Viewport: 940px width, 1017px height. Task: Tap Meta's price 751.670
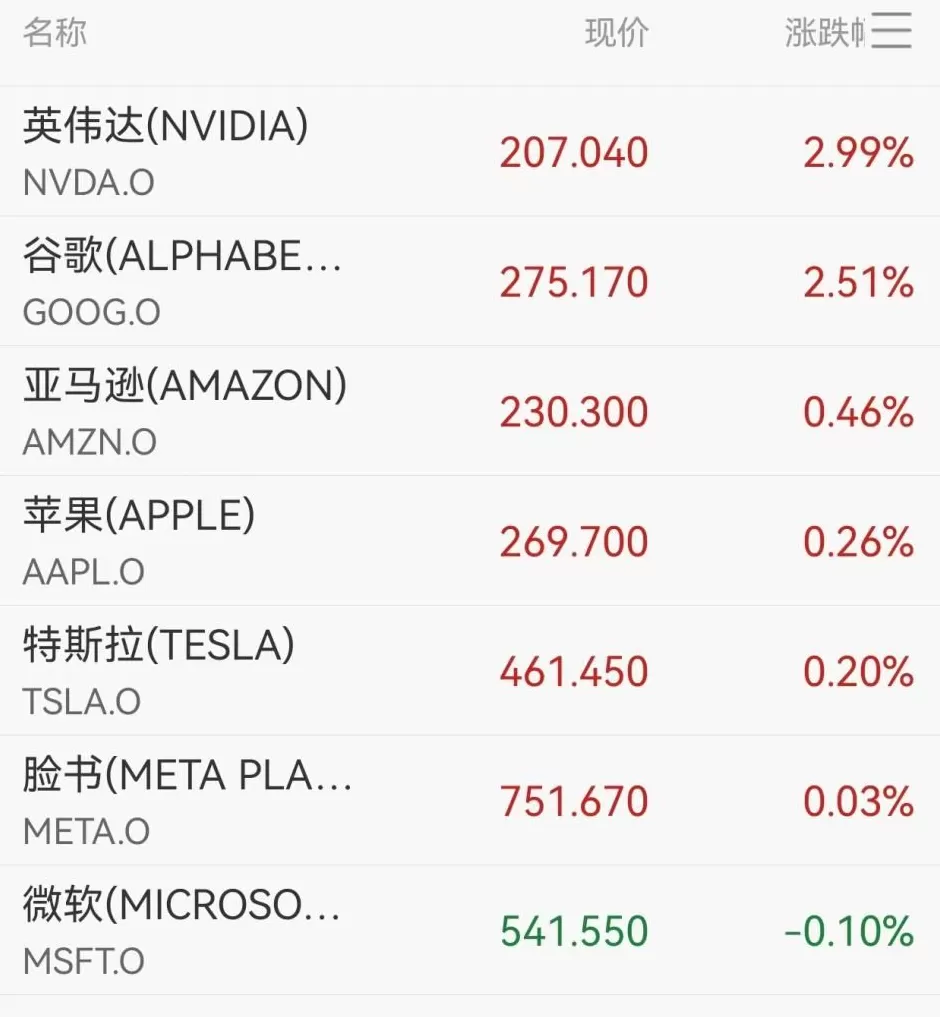tap(574, 802)
